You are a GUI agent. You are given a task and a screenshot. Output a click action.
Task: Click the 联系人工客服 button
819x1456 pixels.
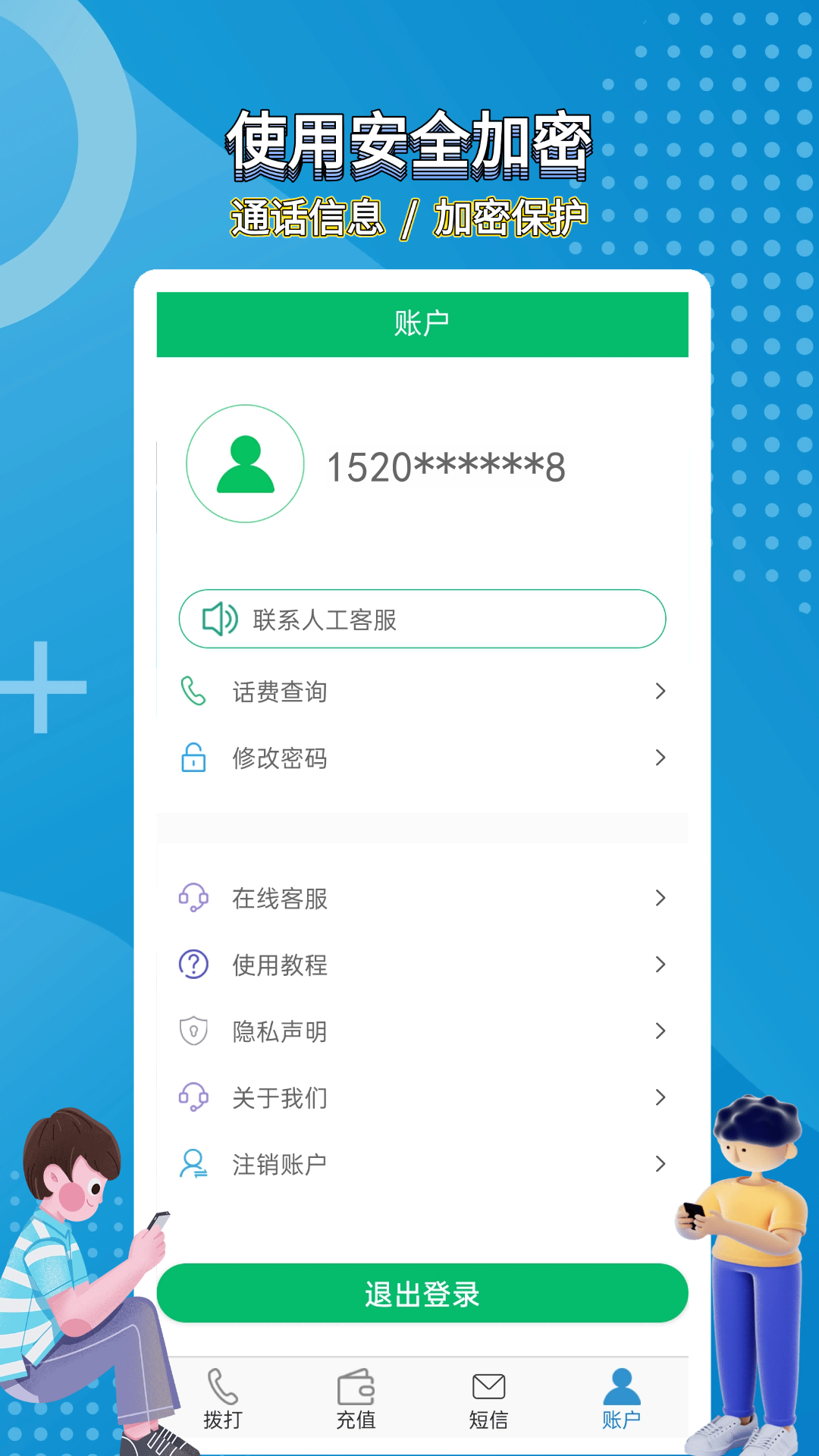[x=421, y=618]
